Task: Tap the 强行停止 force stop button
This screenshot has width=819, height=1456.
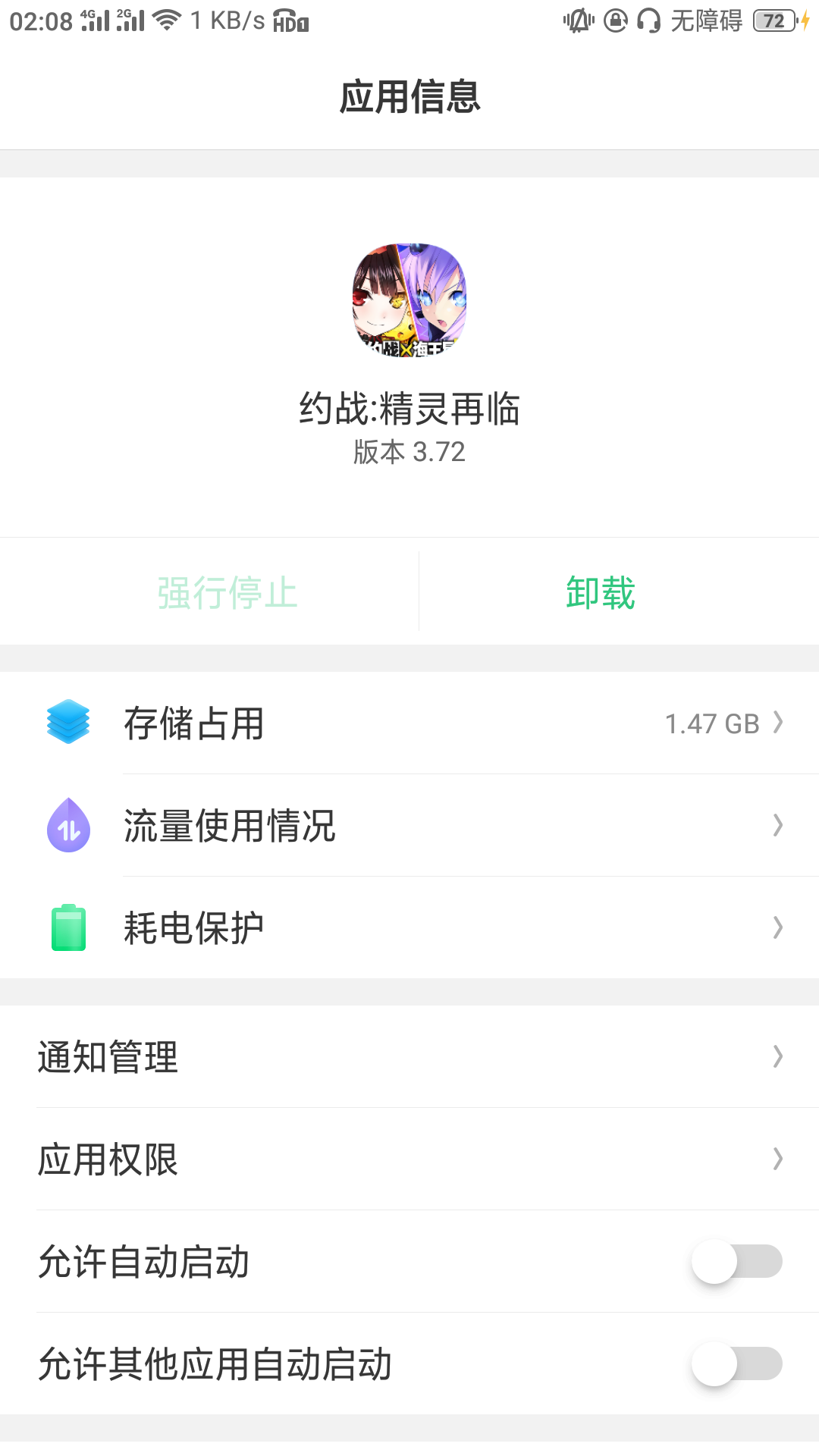Action: click(227, 592)
